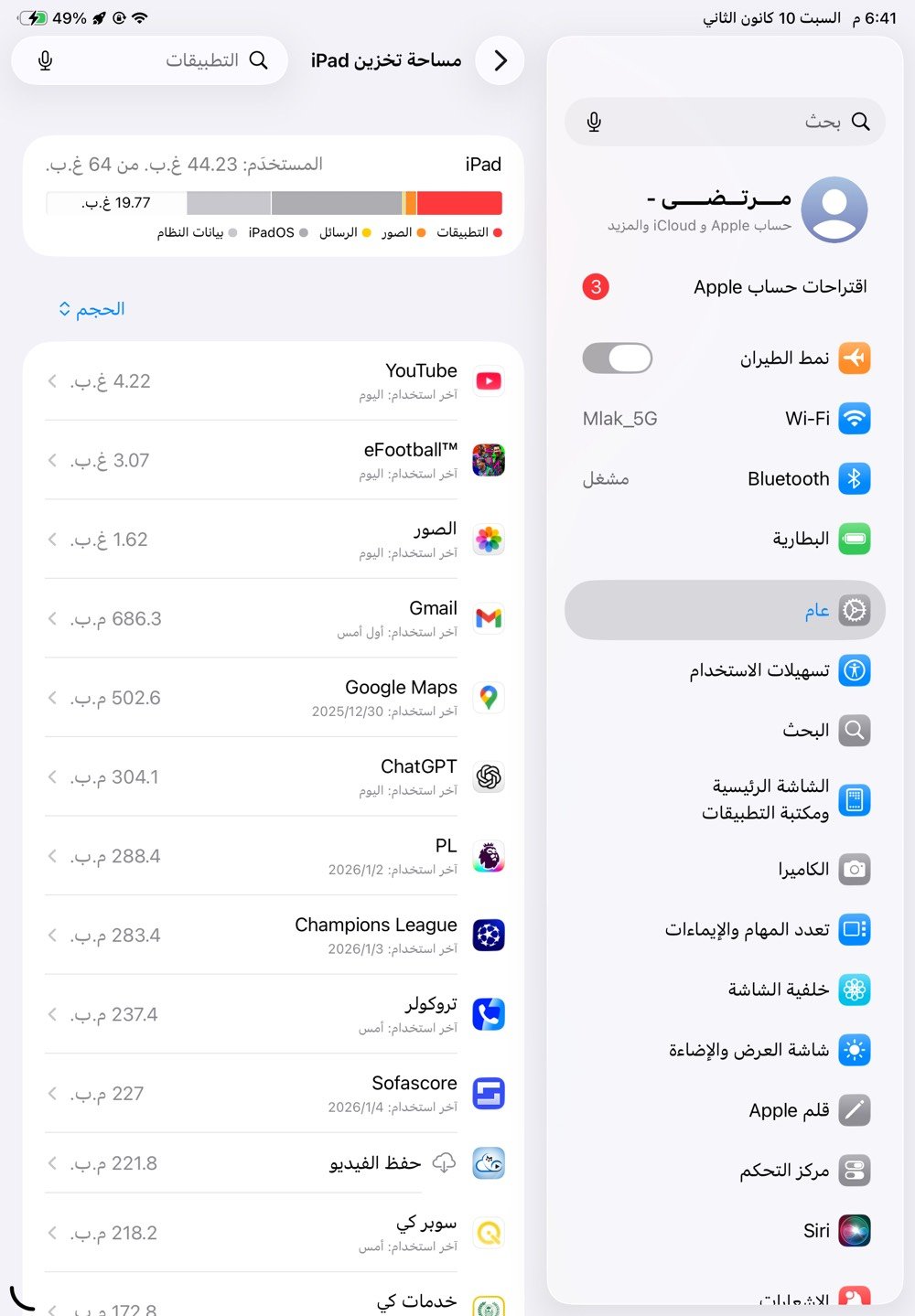This screenshot has width=915, height=1316.
Task: Disable Airplane mode toggle
Action: coord(618,358)
